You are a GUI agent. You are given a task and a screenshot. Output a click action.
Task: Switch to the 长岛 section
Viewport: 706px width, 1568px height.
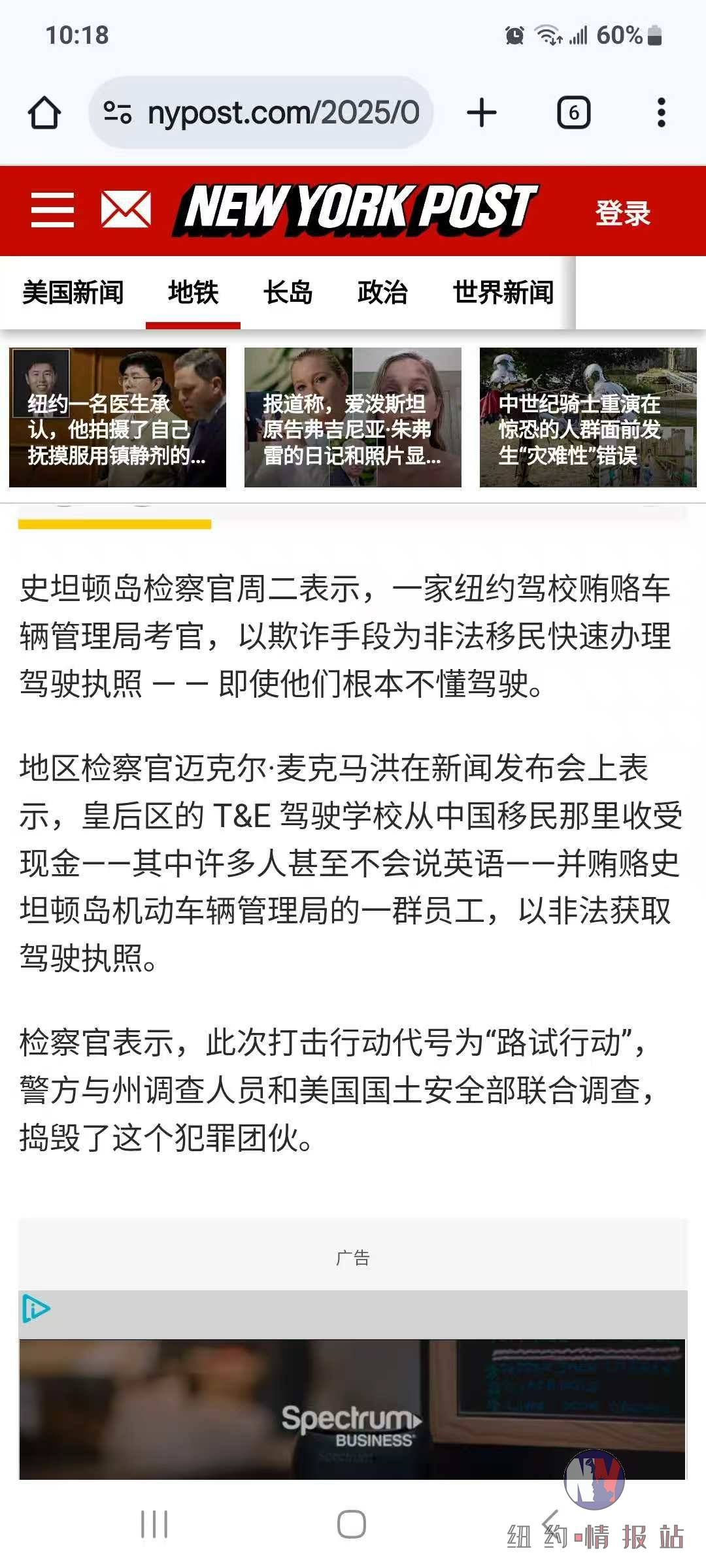[x=288, y=292]
